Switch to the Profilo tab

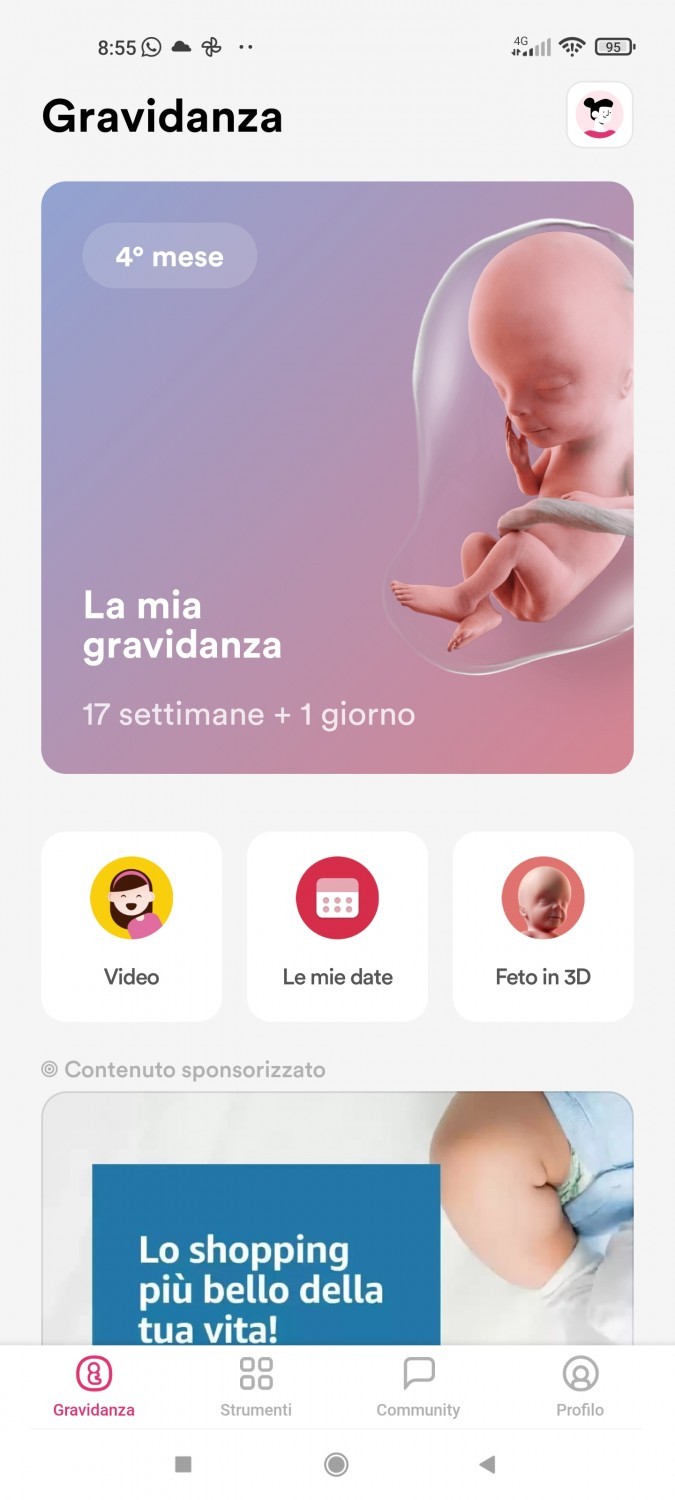pyautogui.click(x=580, y=1386)
